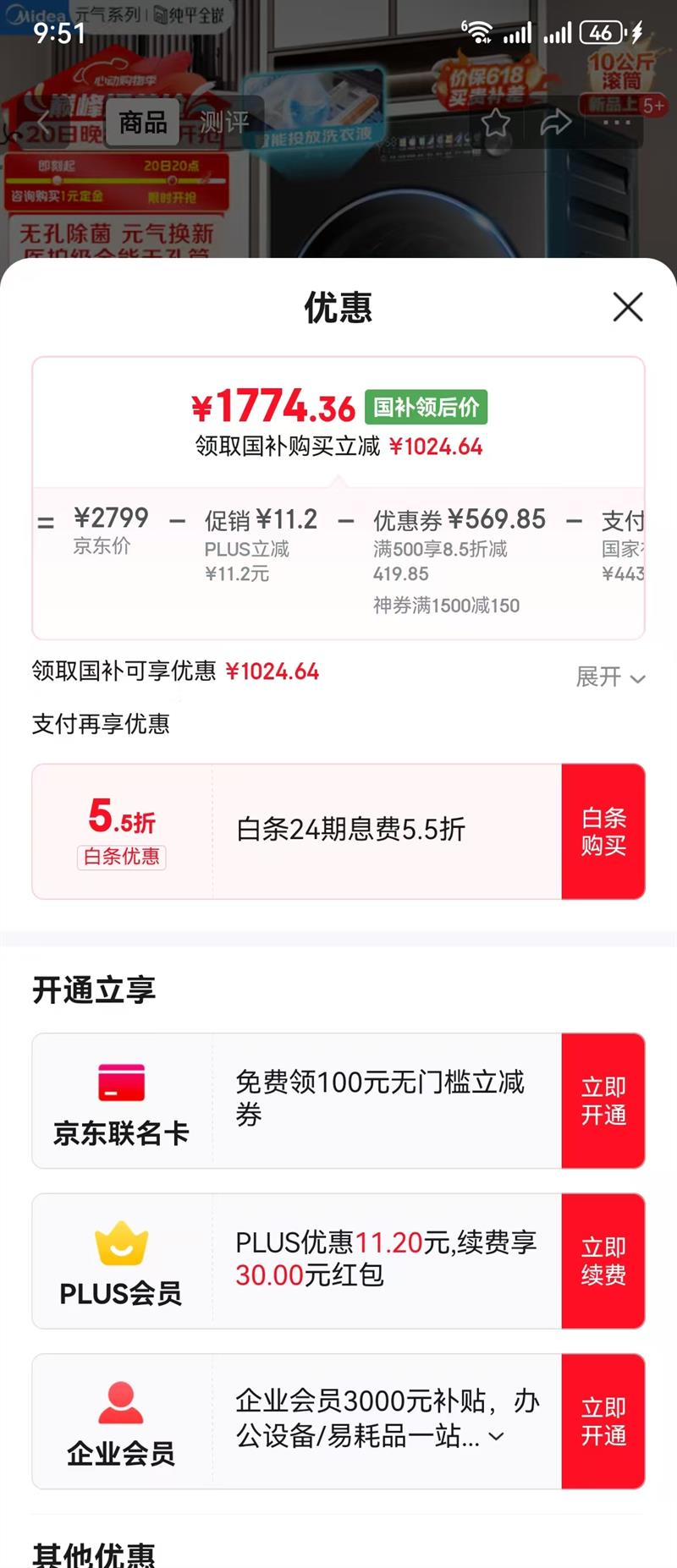Tap 立即开通 for the 京东联名卡
This screenshot has height=1568, width=677.
click(603, 1100)
